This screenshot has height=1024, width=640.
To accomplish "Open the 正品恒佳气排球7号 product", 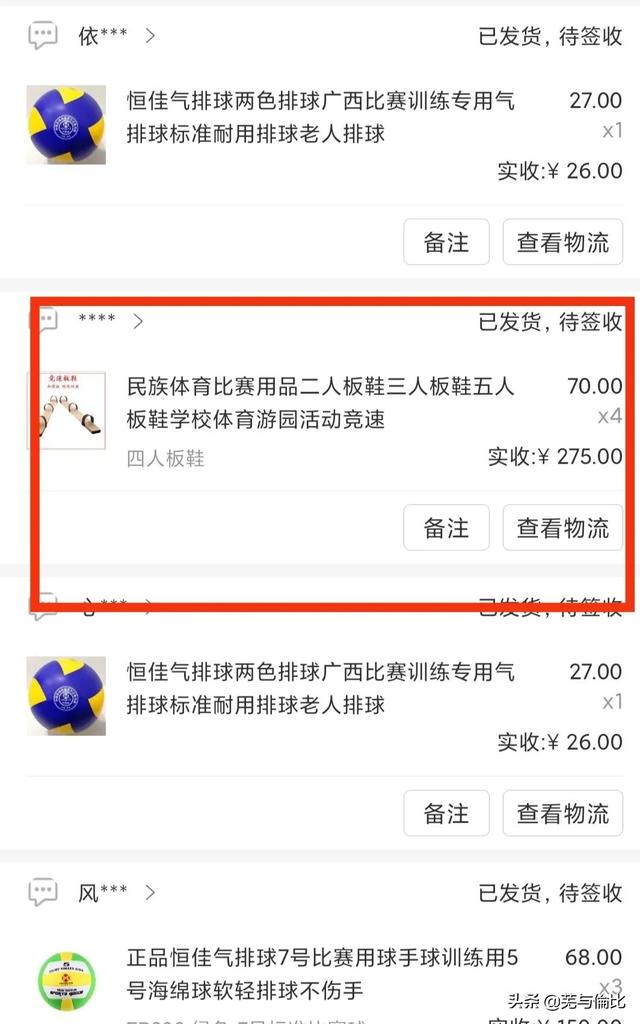I will pos(322,974).
